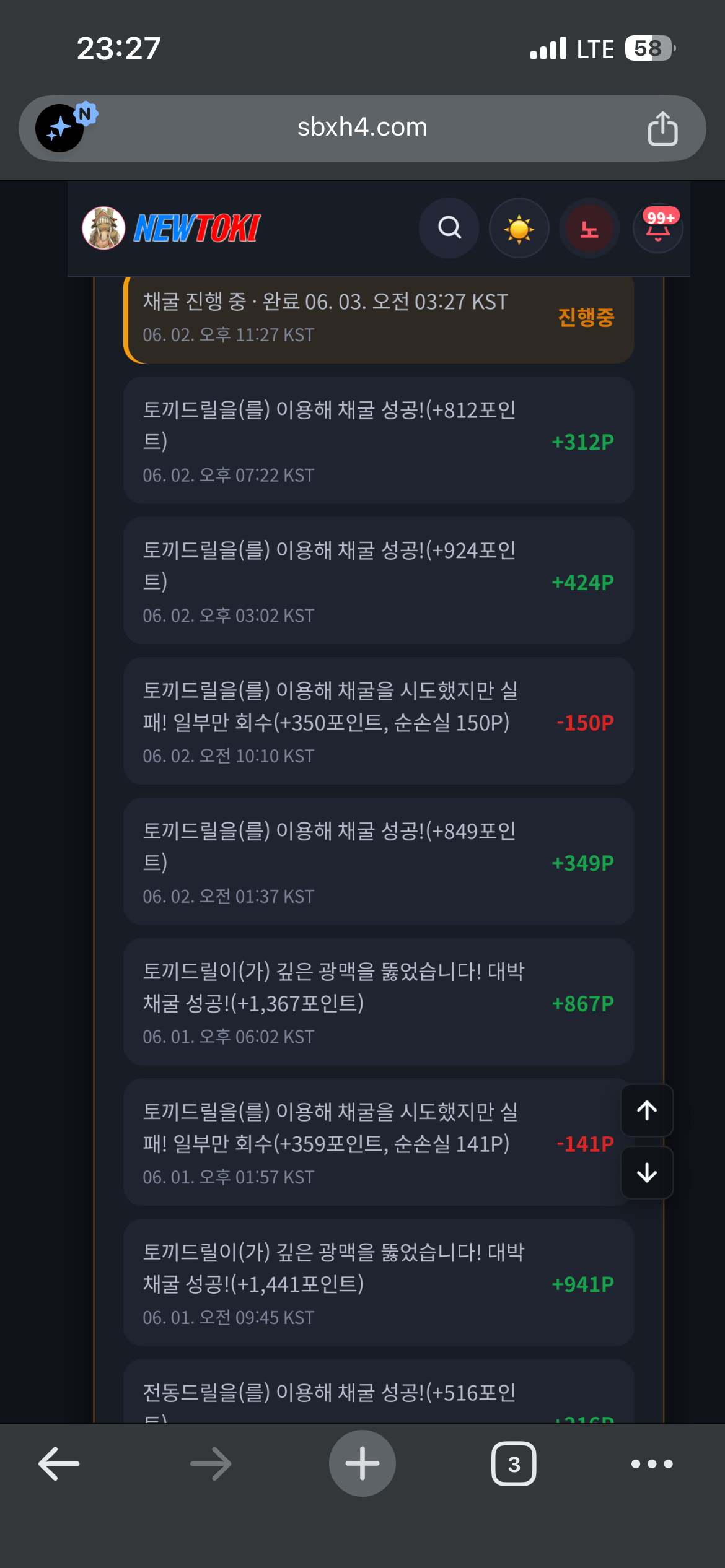The width and height of the screenshot is (725, 1568).
Task: Jump to bottom with down arrow button
Action: click(647, 1172)
